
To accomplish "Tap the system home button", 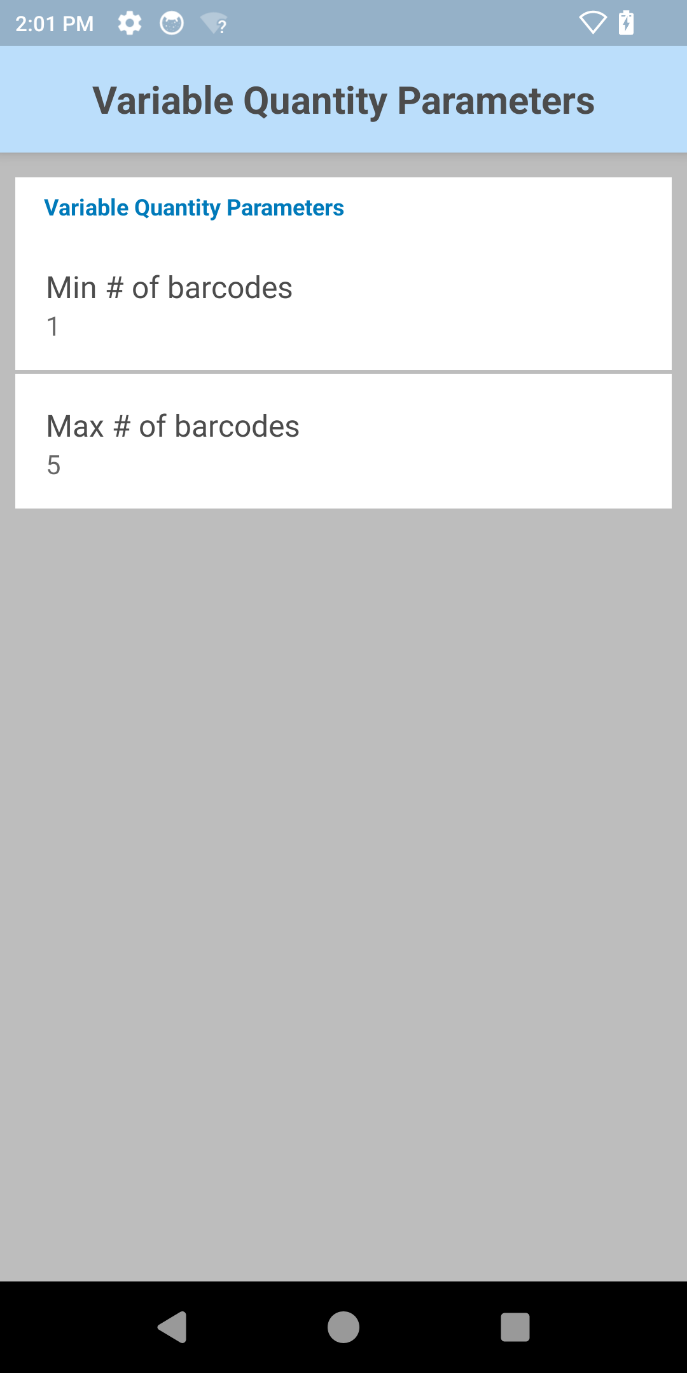I will tap(343, 1327).
